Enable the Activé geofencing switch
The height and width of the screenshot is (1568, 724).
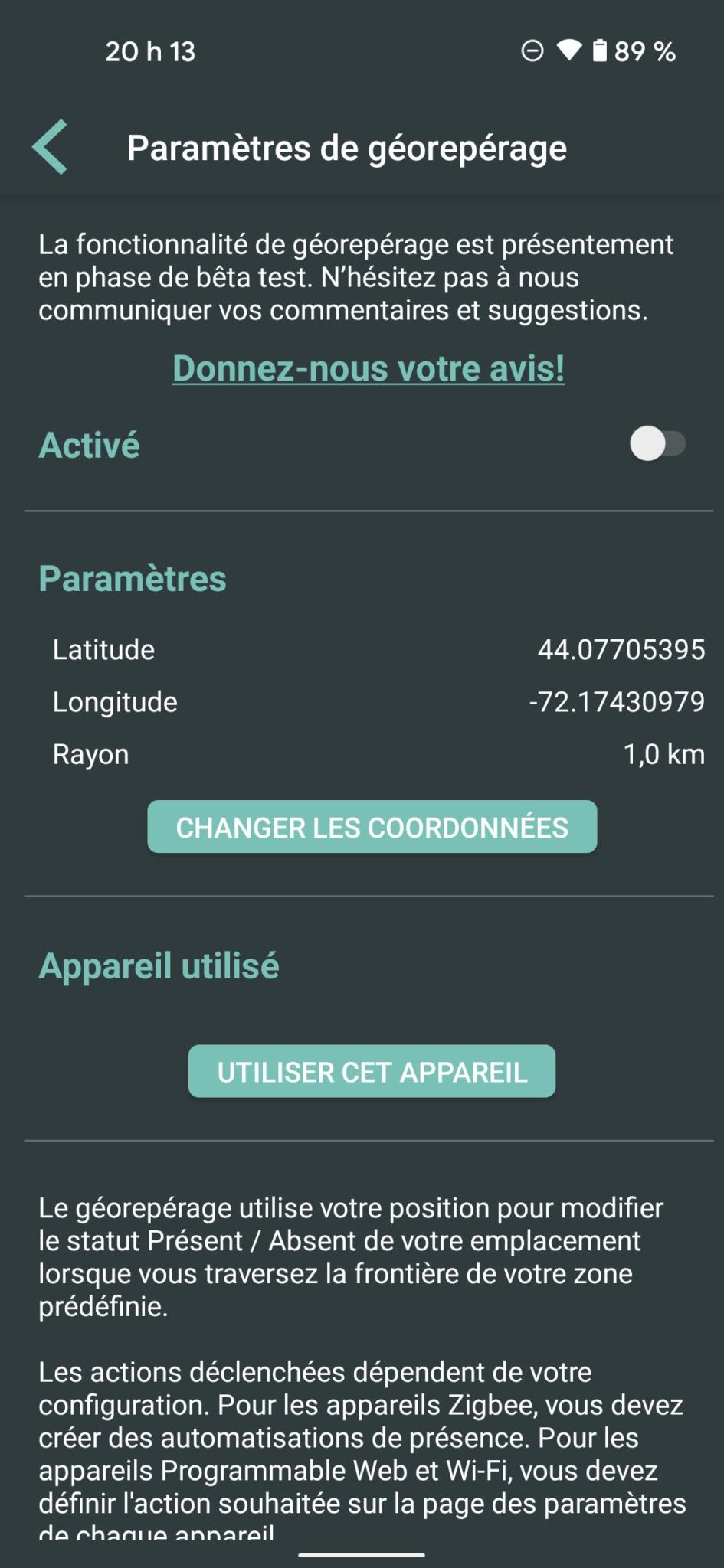(x=657, y=444)
